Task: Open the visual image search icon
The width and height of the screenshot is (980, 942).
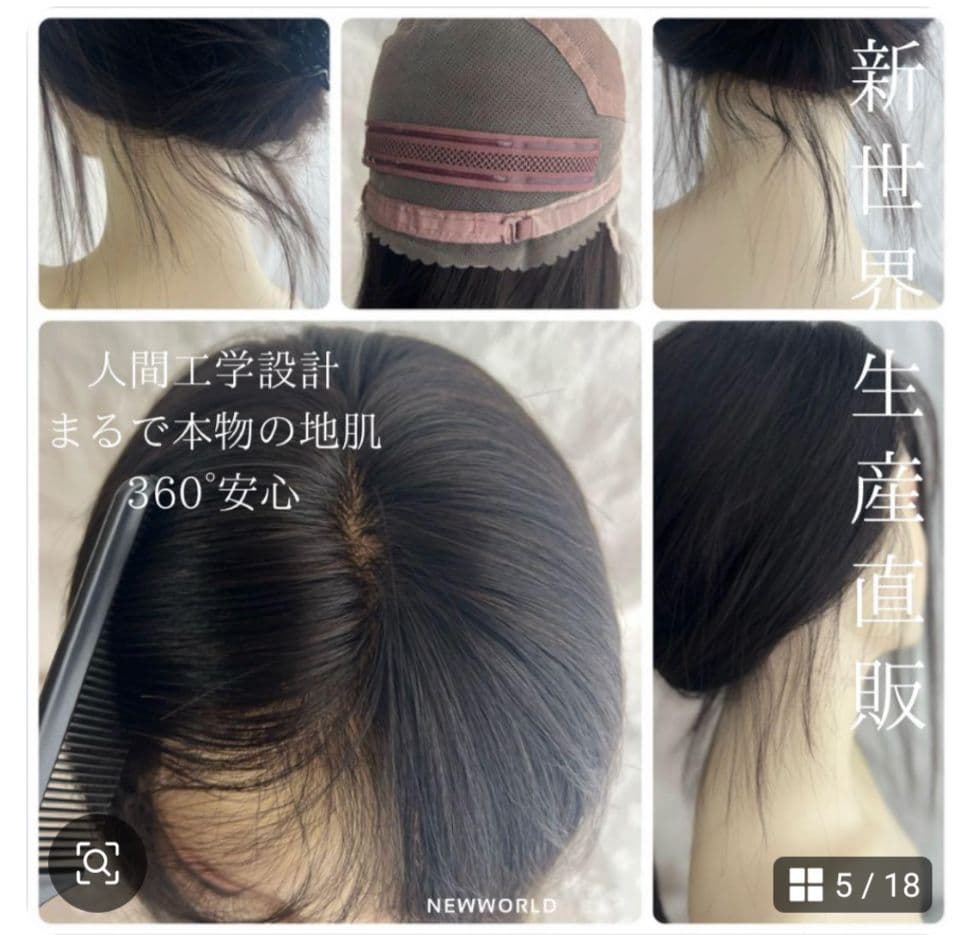Action: point(97,863)
